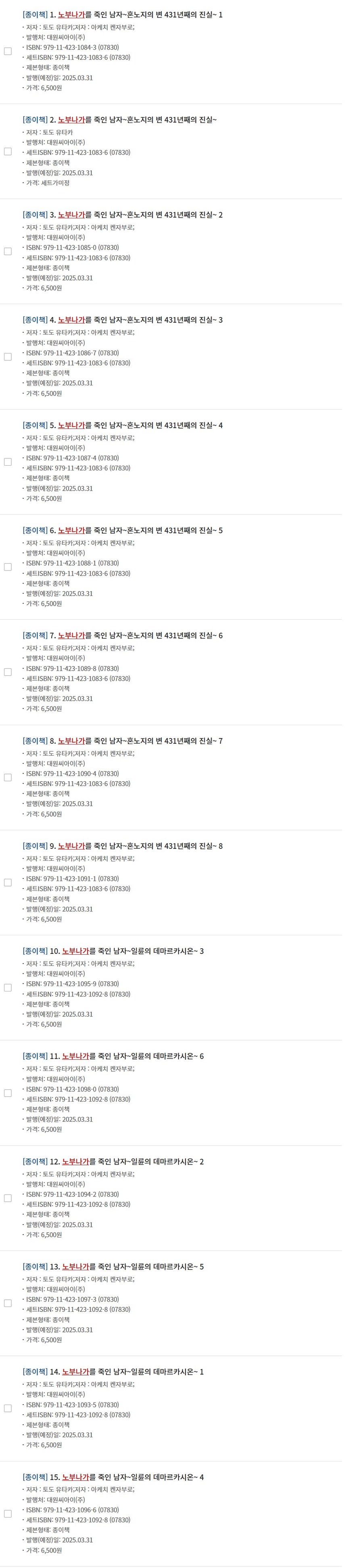Check the box next to result 14, 데마르카시온 1
Image resolution: width=363 pixels, height=1568 pixels.
coord(8,1408)
